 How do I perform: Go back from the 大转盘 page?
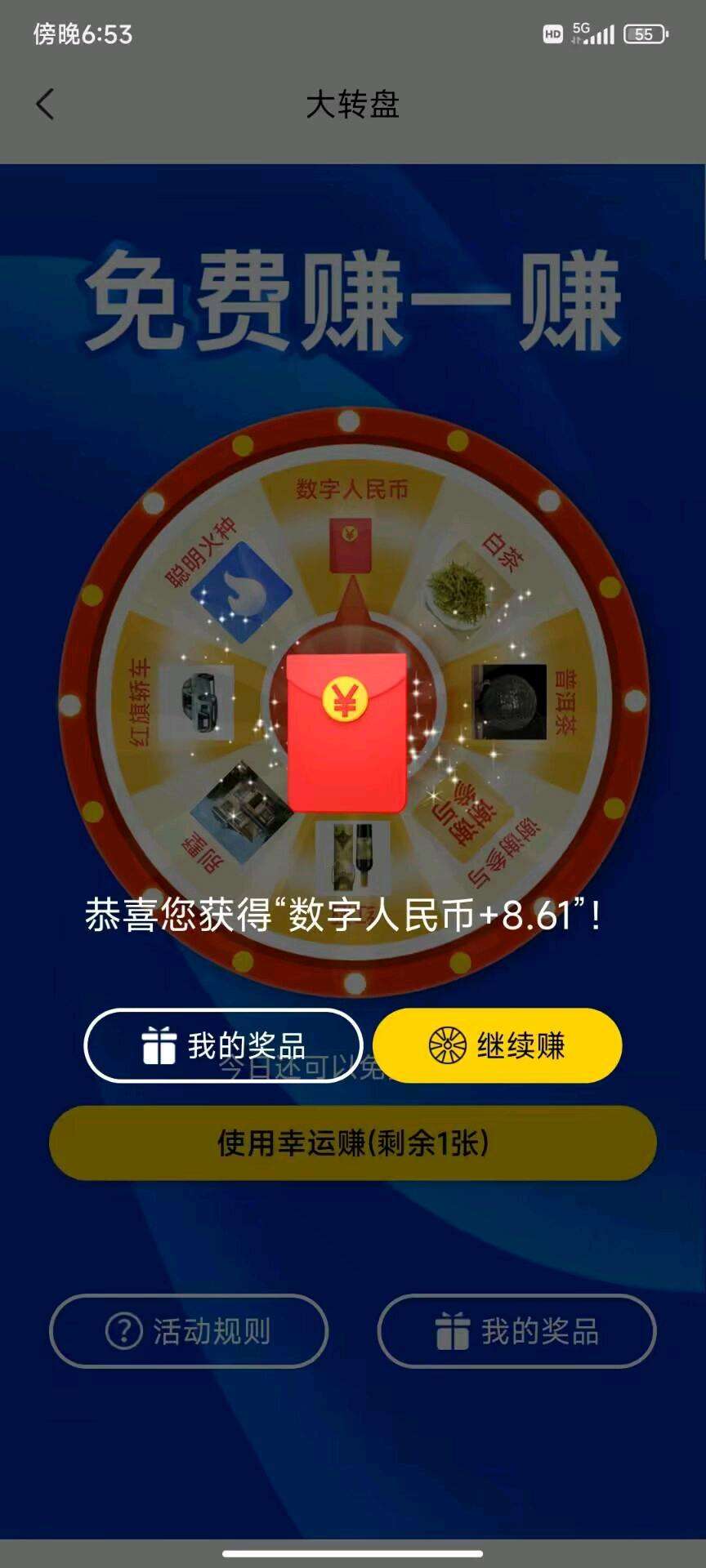pos(46,105)
